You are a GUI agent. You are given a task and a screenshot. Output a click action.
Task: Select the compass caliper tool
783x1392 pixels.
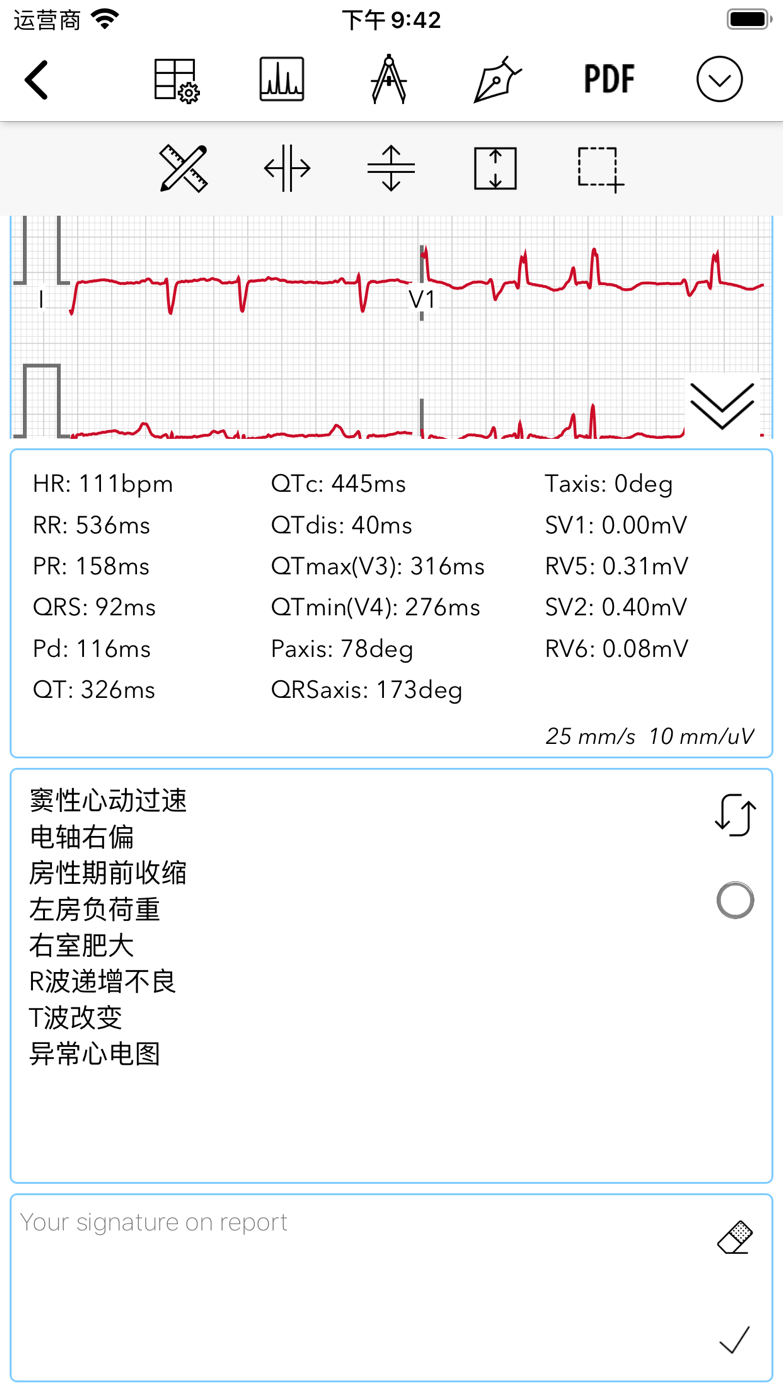pyautogui.click(x=388, y=80)
